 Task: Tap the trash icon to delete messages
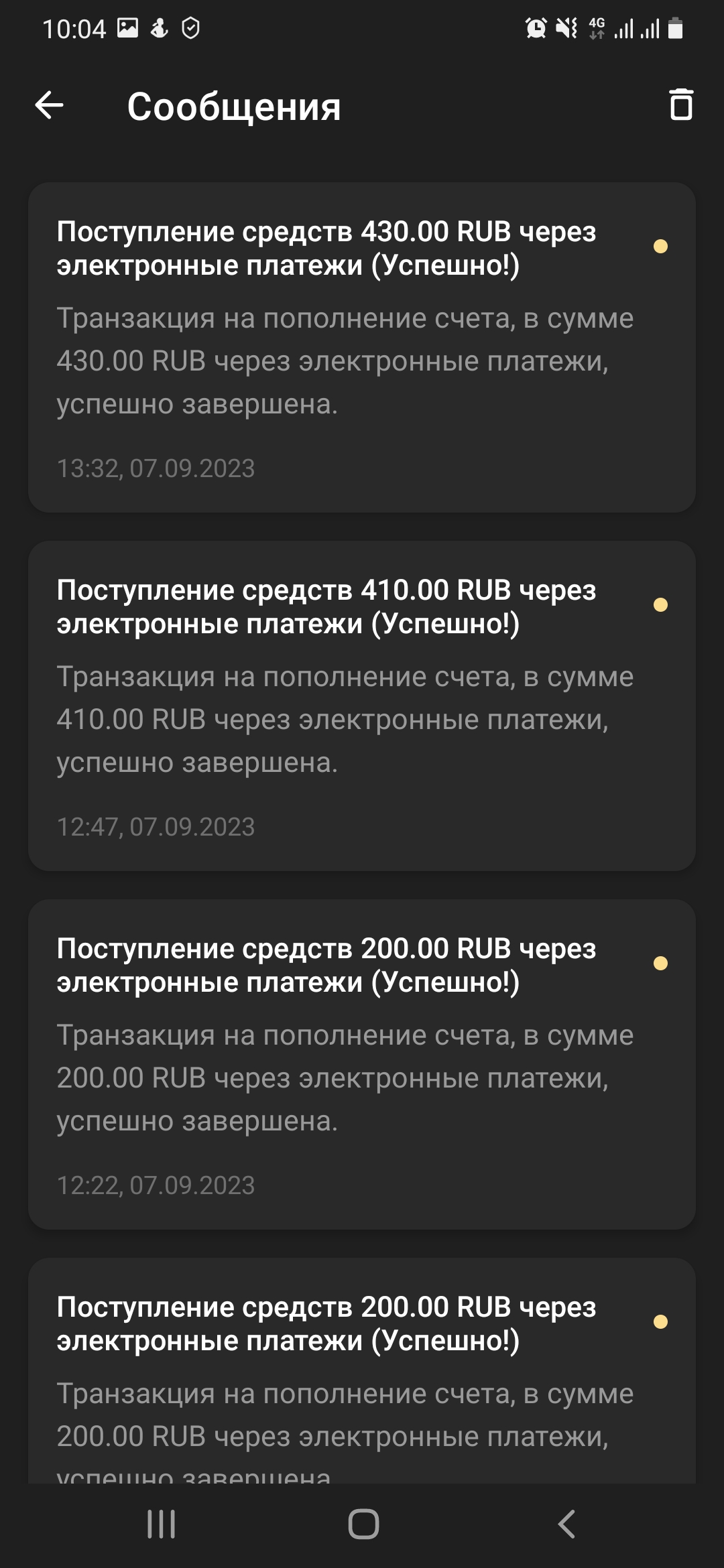[x=680, y=105]
